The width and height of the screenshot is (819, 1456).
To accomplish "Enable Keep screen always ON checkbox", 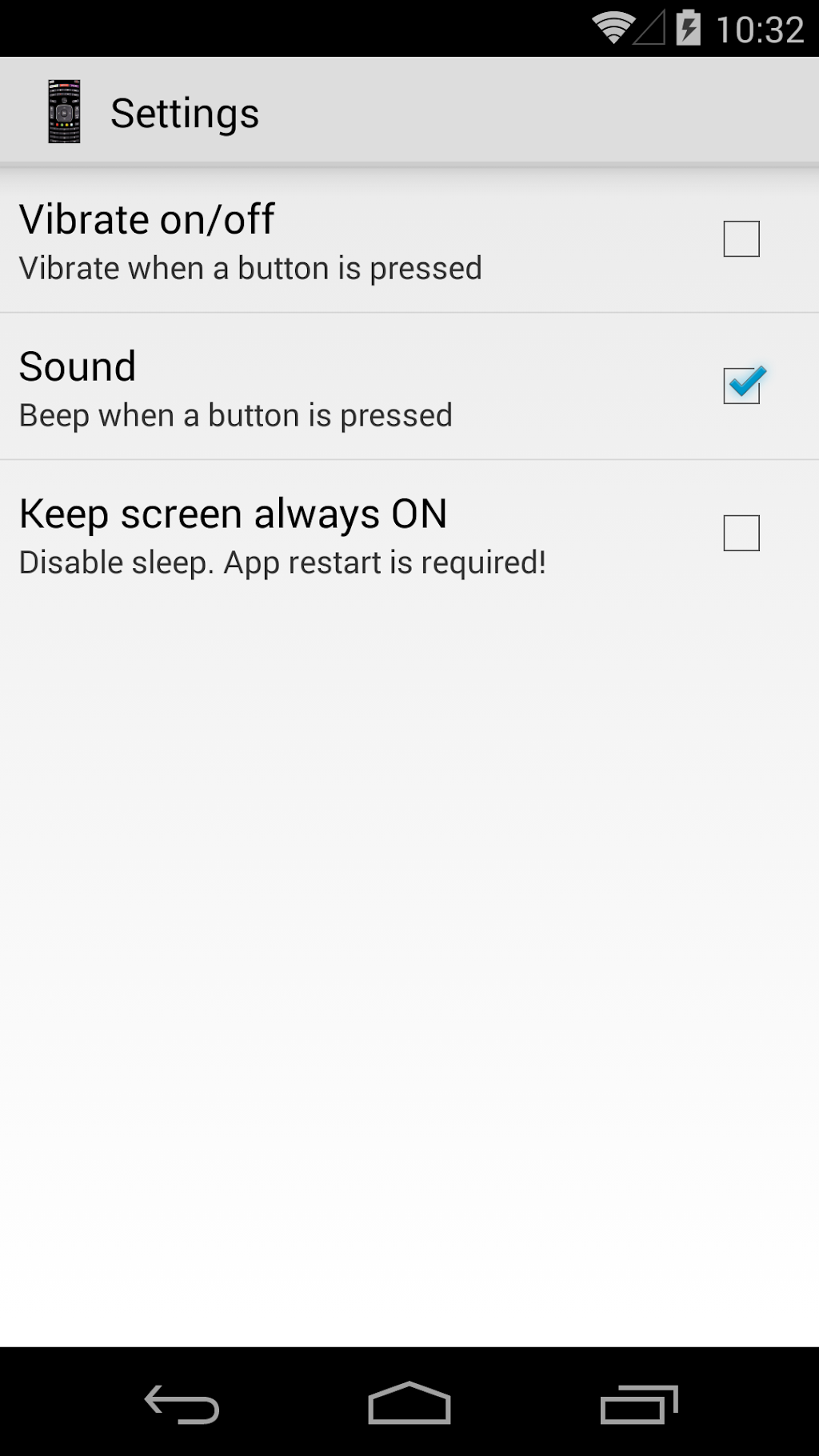I will point(741,534).
